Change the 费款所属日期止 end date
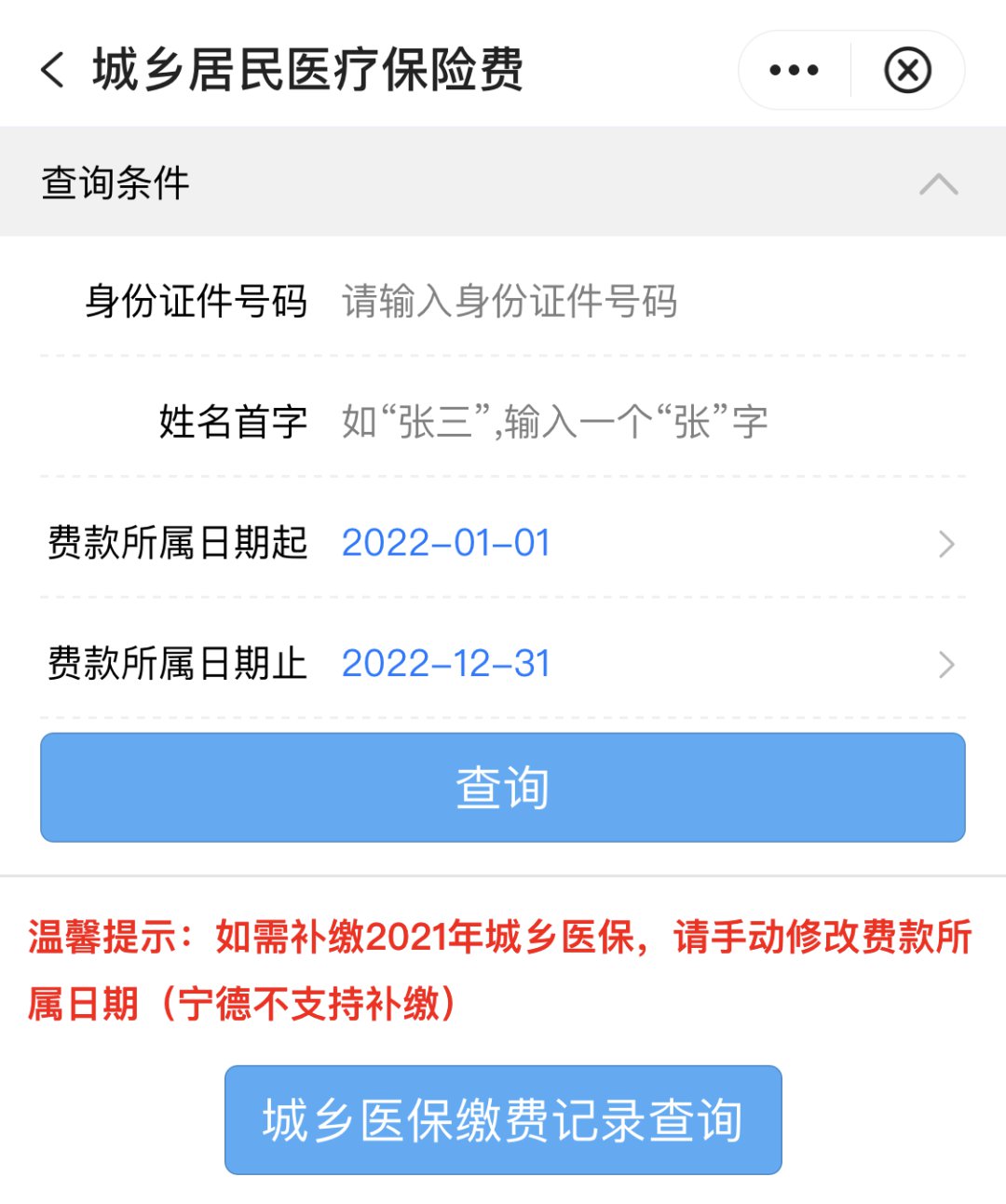This screenshot has width=1006, height=1204. pos(643,664)
